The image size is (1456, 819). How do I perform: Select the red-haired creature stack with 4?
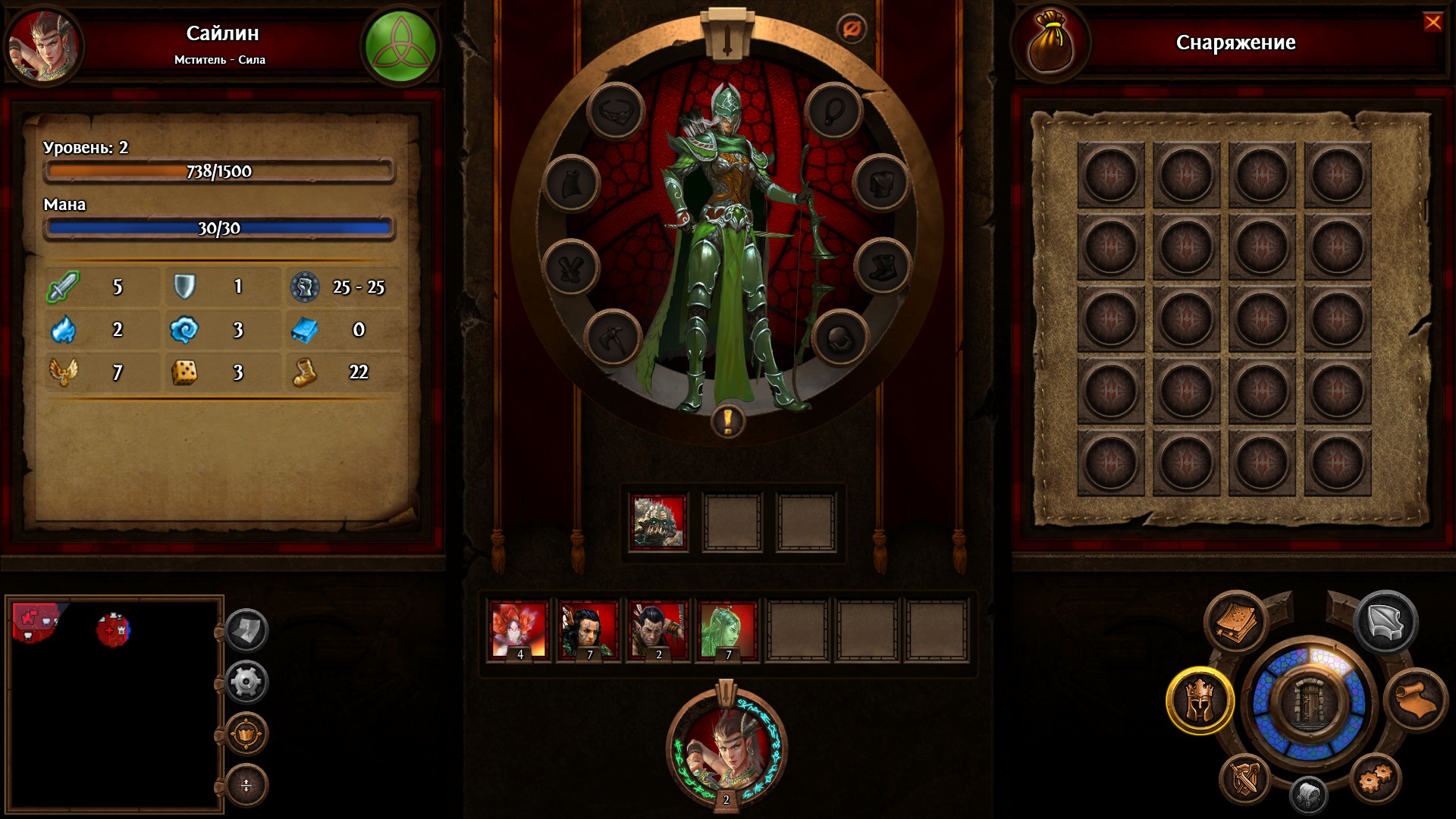pos(519,630)
